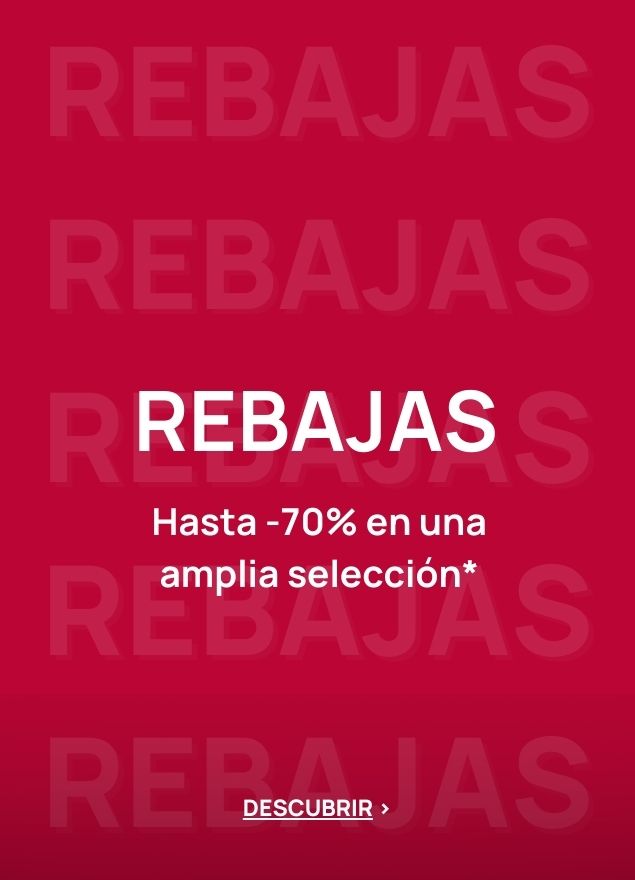This screenshot has height=880, width=635.
Task: Open the underlined Descubrir link
Action: point(308,808)
